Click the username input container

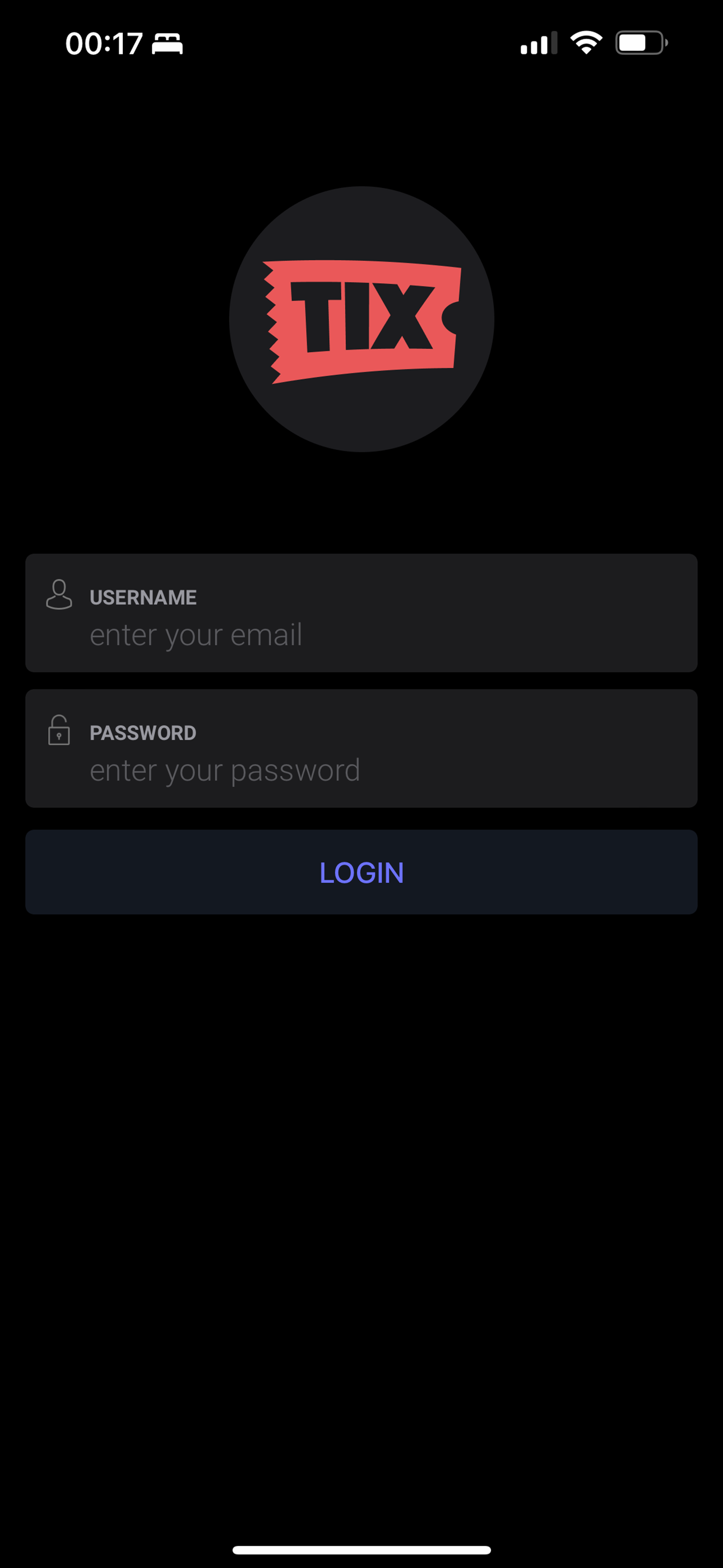[361, 612]
